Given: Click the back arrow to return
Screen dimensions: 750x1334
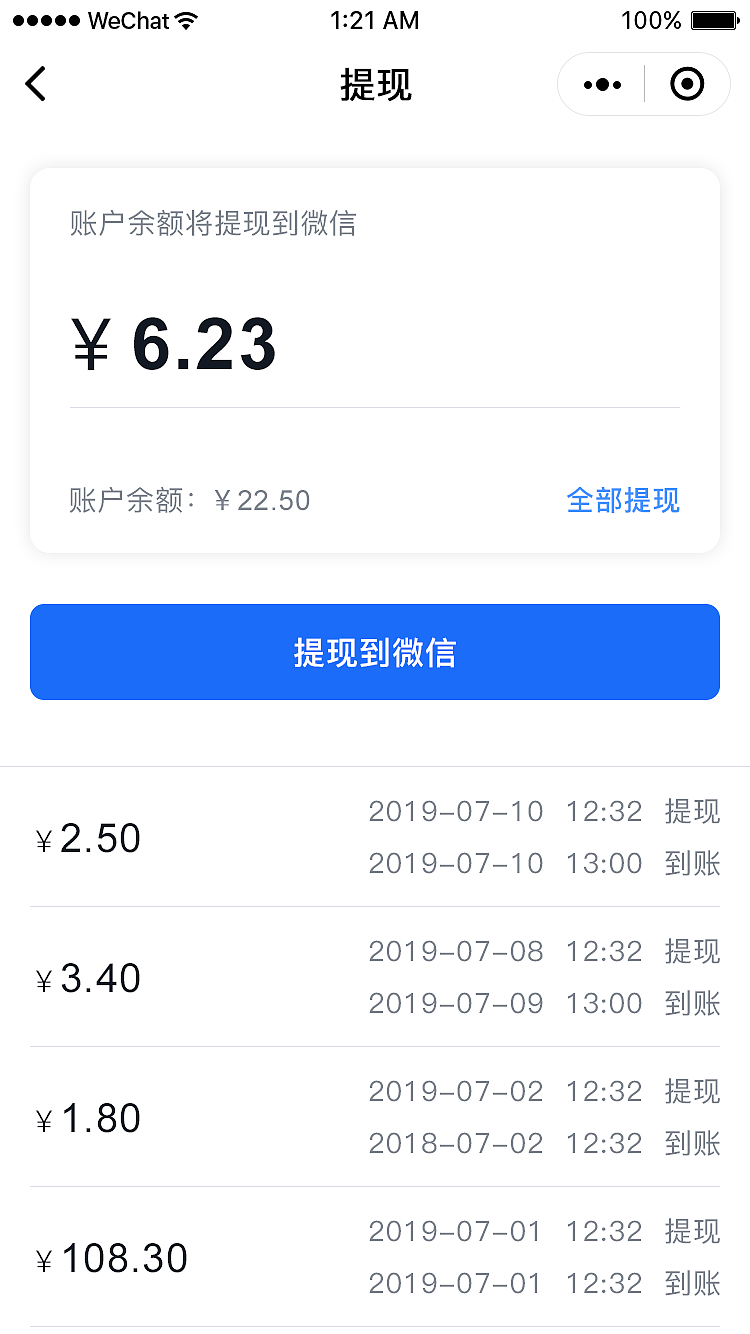Looking at the screenshot, I should click(x=36, y=84).
